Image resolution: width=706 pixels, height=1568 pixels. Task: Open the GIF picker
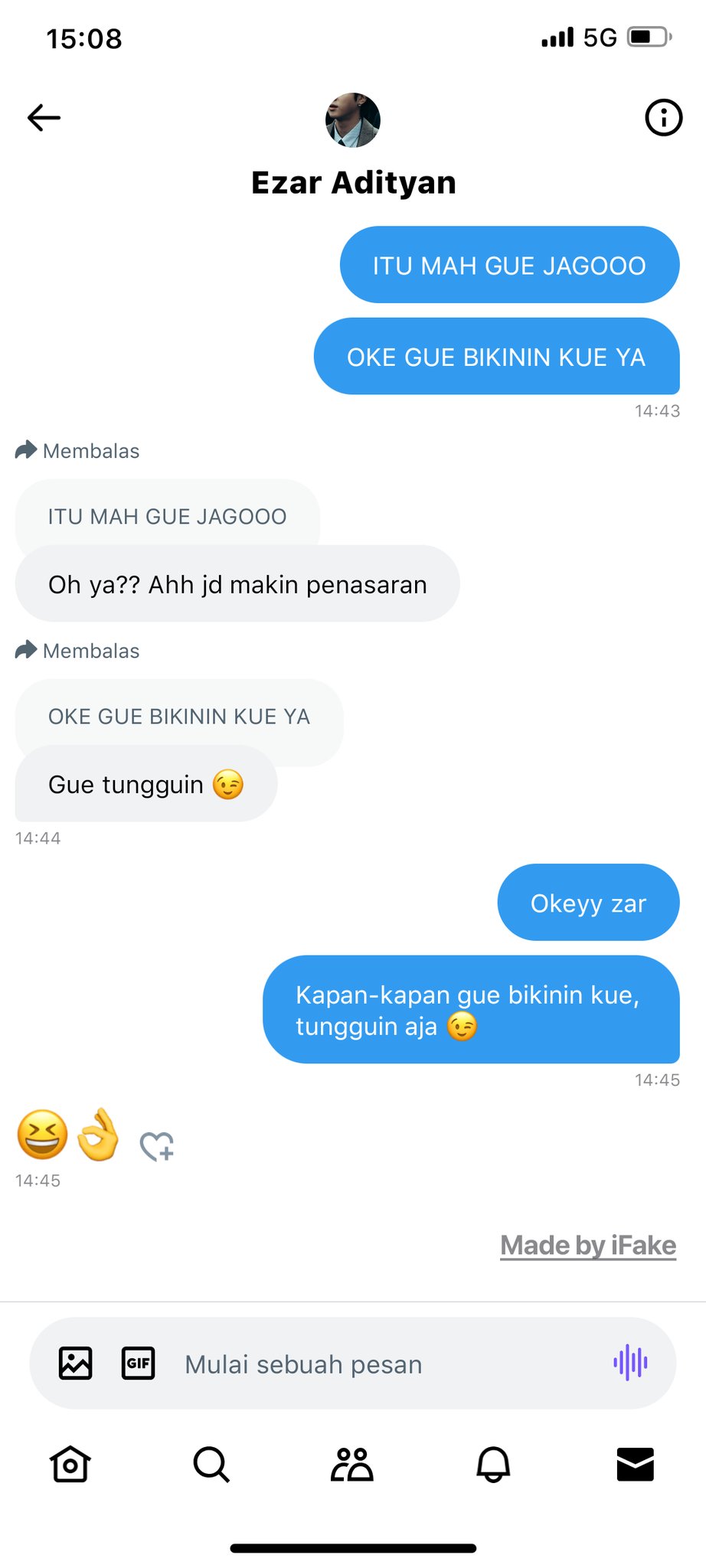click(139, 1364)
